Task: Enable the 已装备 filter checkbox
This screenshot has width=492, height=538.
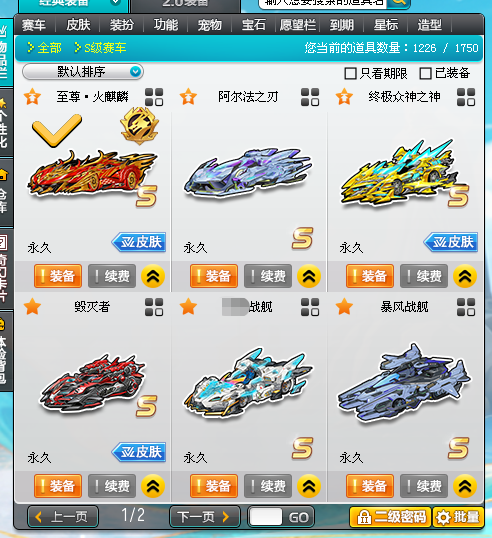Action: click(x=425, y=73)
